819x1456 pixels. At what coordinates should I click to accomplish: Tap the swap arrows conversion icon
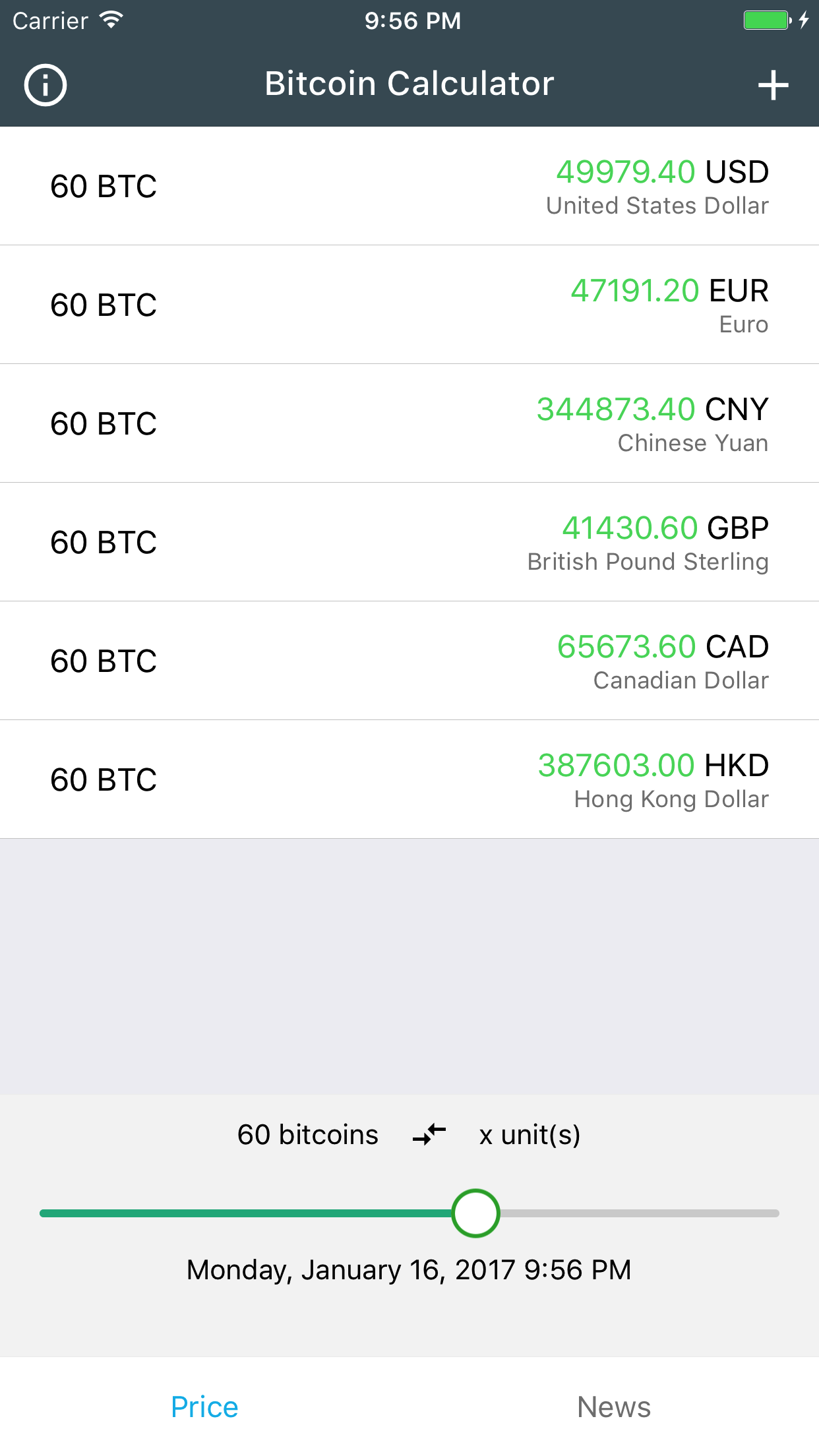[x=429, y=1135]
